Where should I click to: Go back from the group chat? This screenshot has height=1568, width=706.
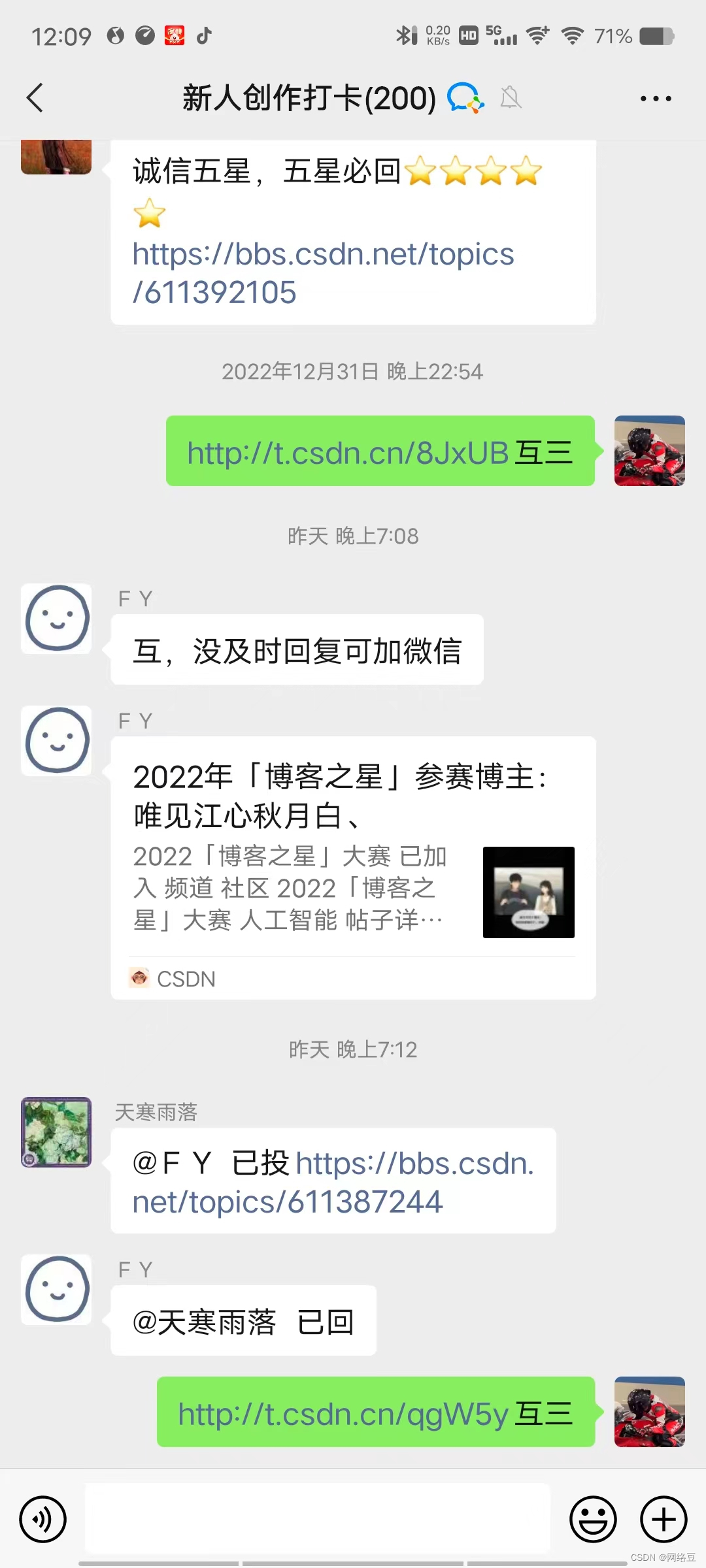click(x=35, y=98)
